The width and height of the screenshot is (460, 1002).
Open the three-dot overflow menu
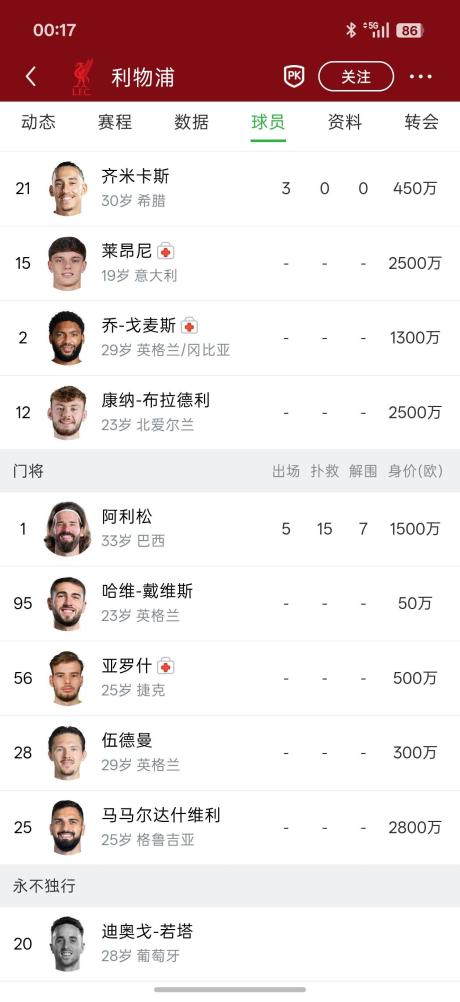420,77
